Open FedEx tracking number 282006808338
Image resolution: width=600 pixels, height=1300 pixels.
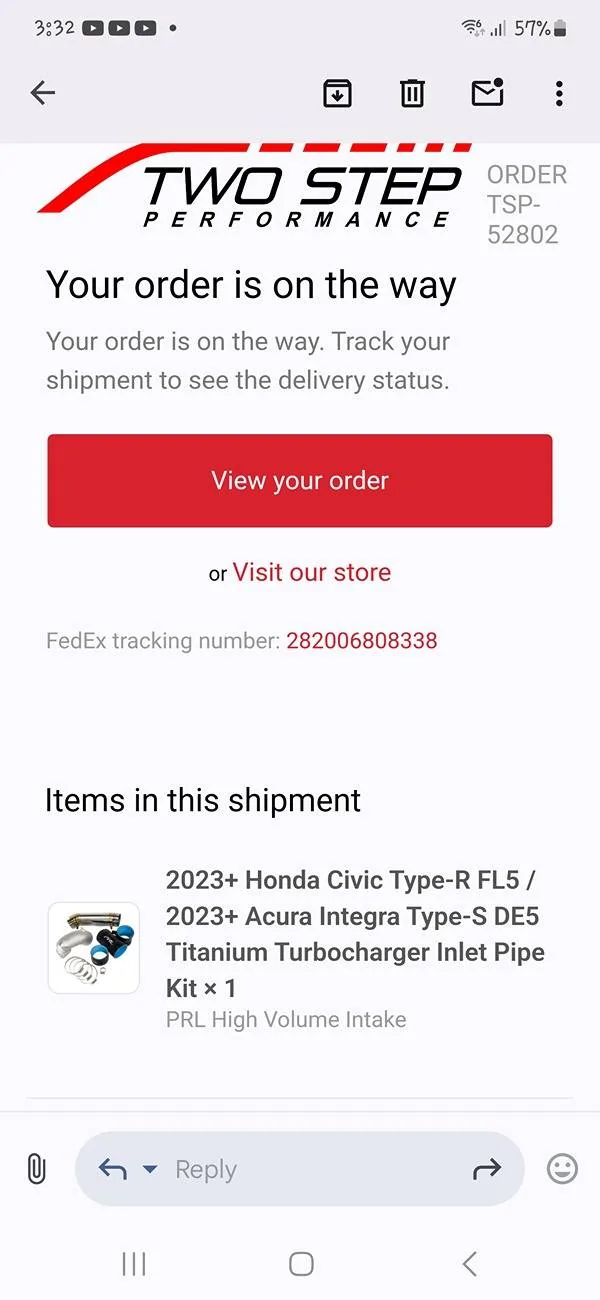coord(361,641)
